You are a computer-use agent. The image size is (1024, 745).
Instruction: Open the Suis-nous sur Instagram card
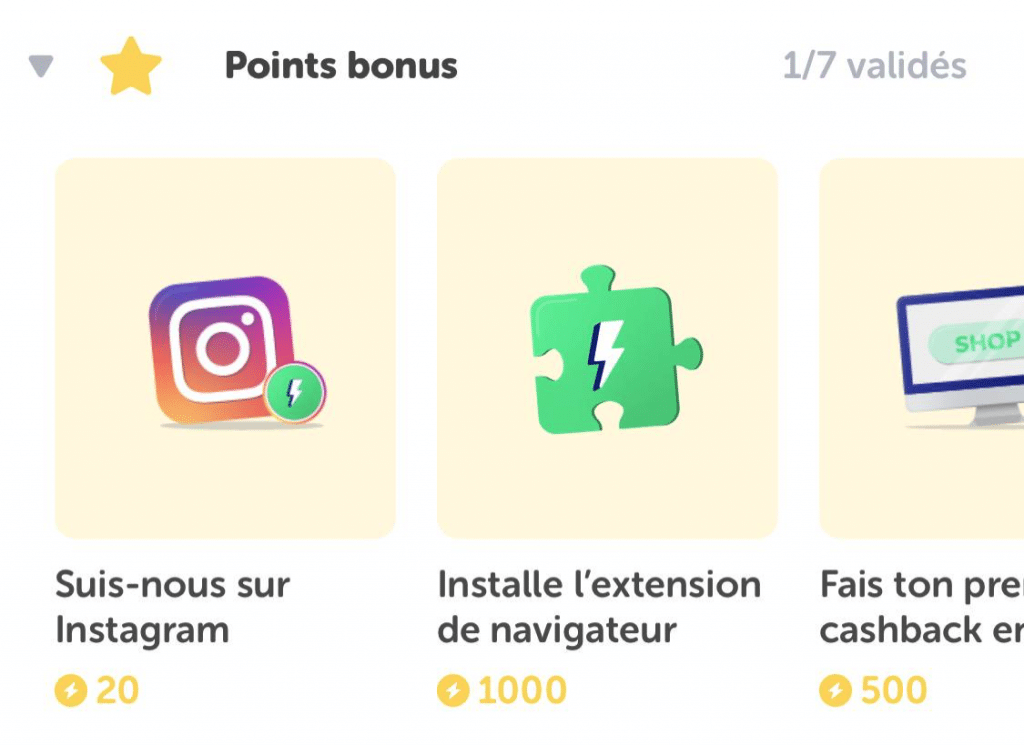click(225, 348)
